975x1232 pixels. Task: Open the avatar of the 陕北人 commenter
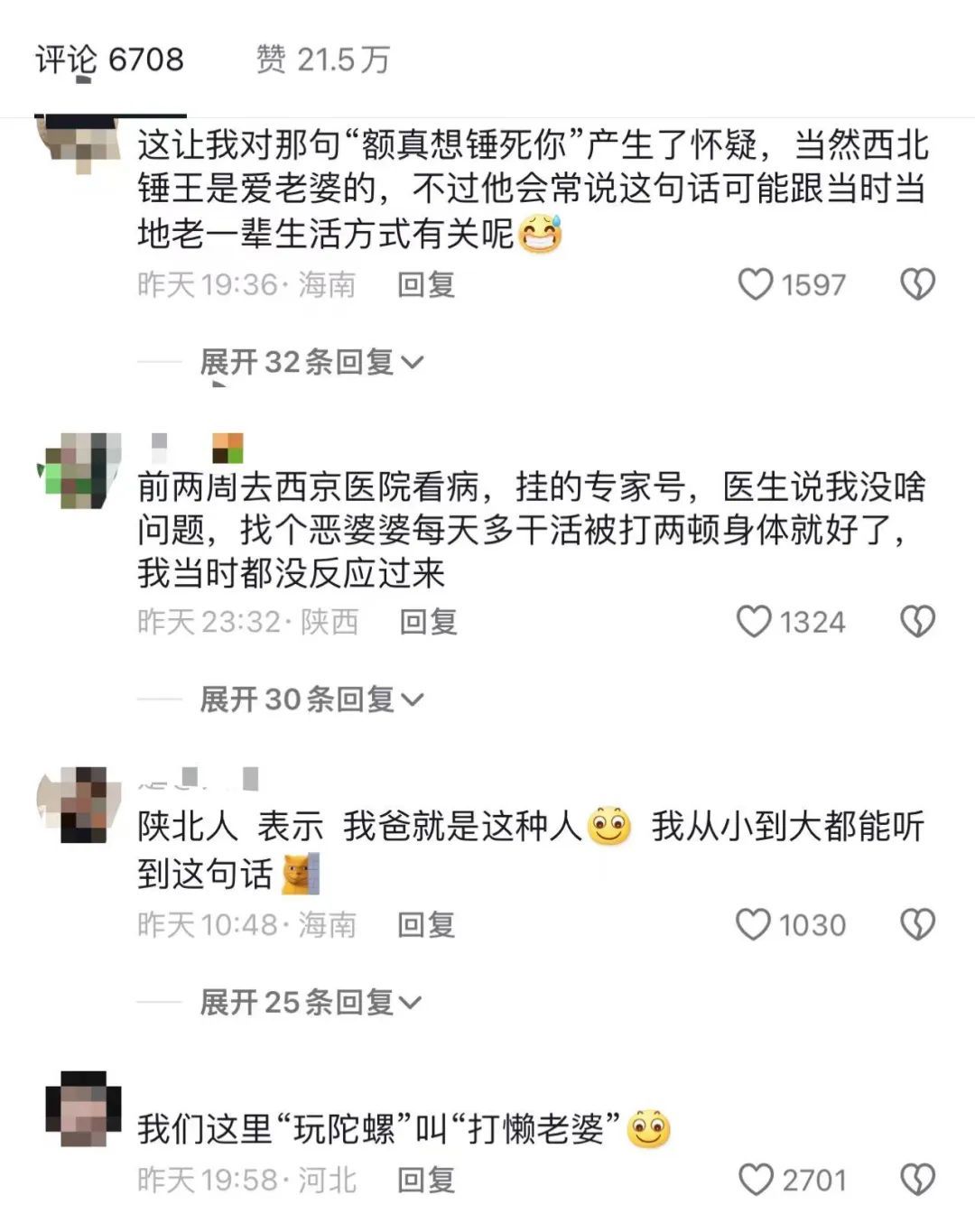pos(79,804)
